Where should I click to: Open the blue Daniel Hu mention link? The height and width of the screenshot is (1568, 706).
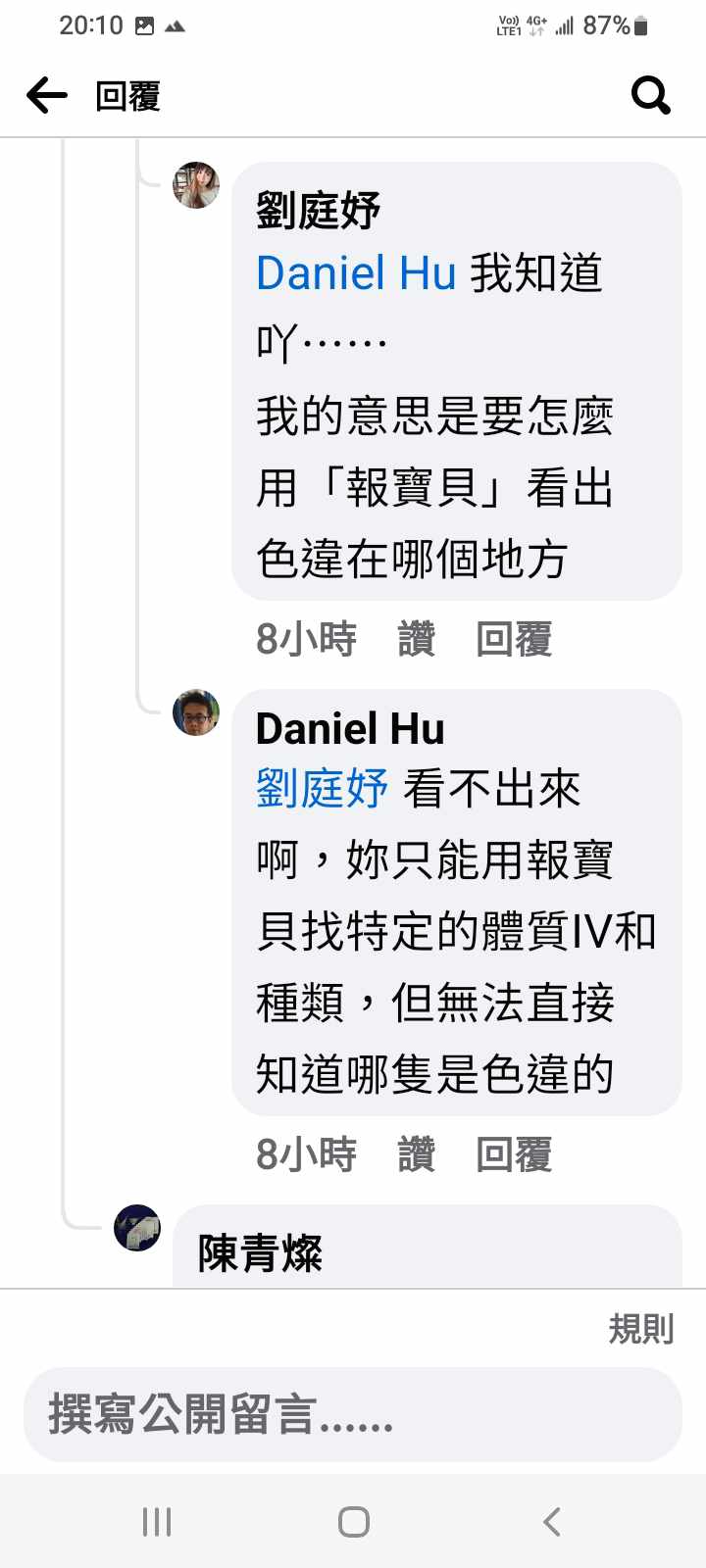tap(356, 273)
